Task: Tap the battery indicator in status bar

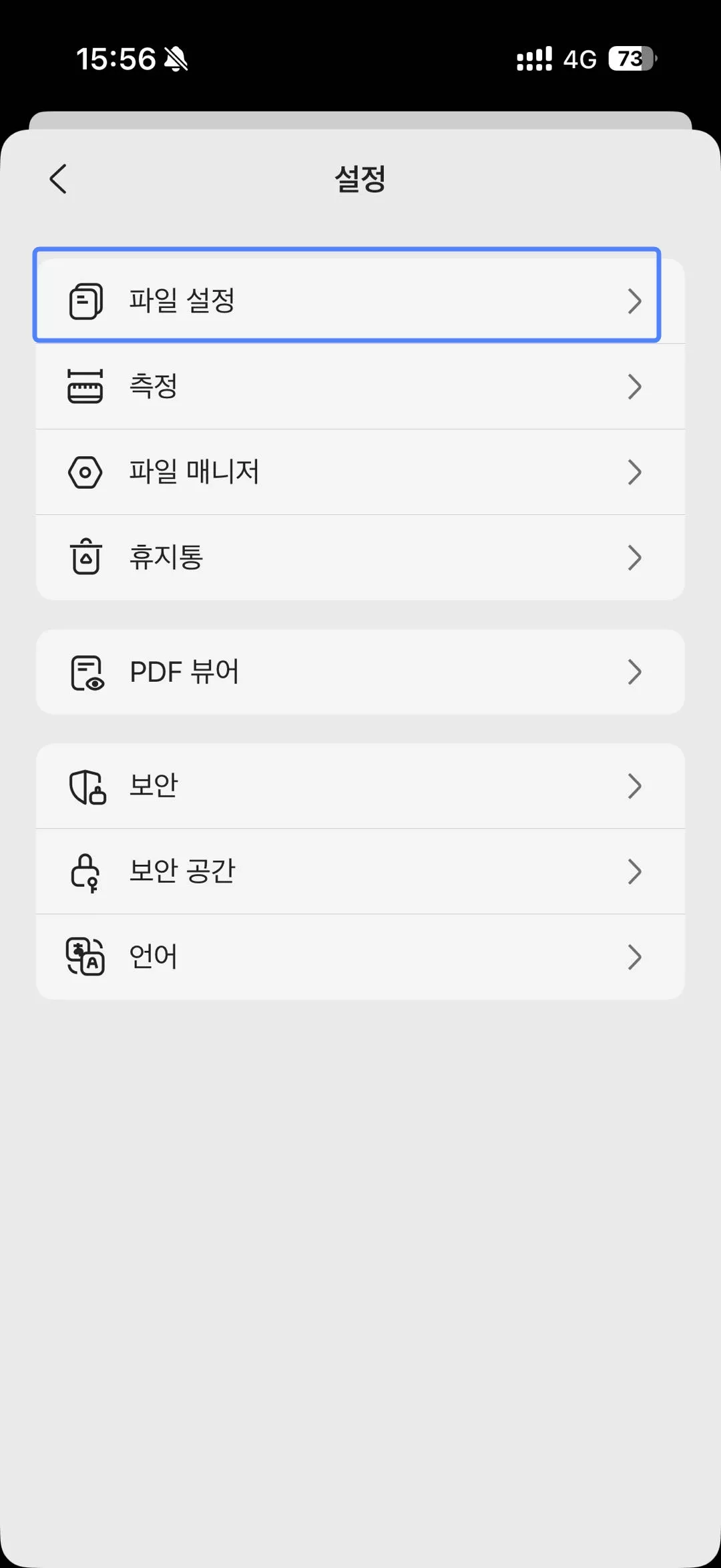Action: (x=630, y=59)
